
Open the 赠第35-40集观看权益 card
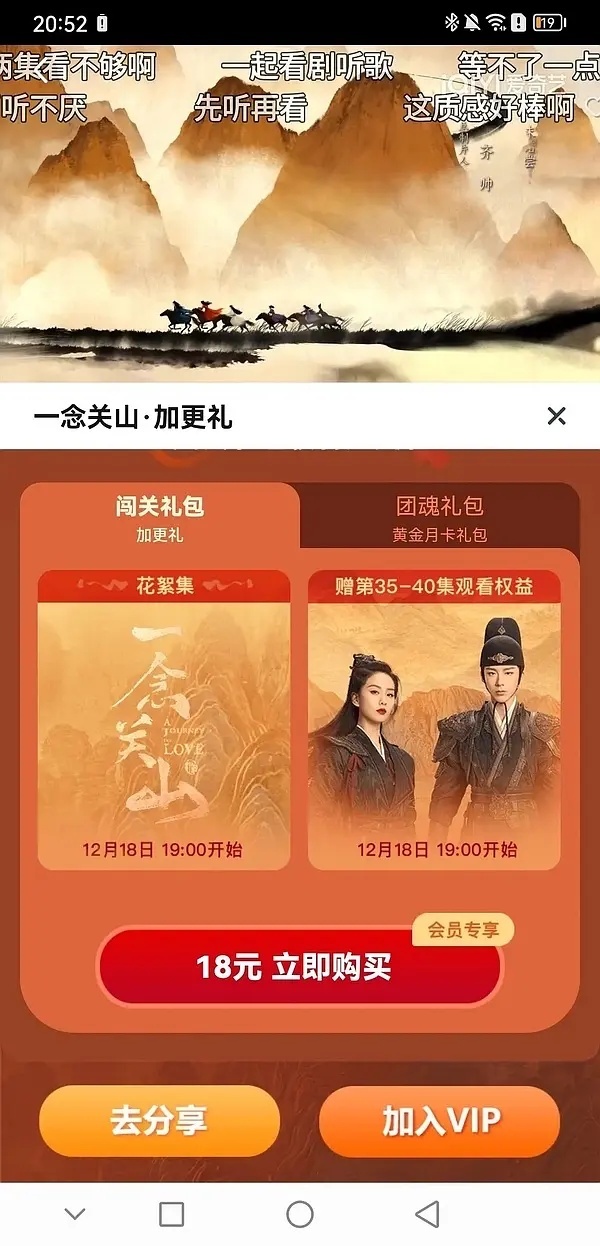(x=434, y=720)
